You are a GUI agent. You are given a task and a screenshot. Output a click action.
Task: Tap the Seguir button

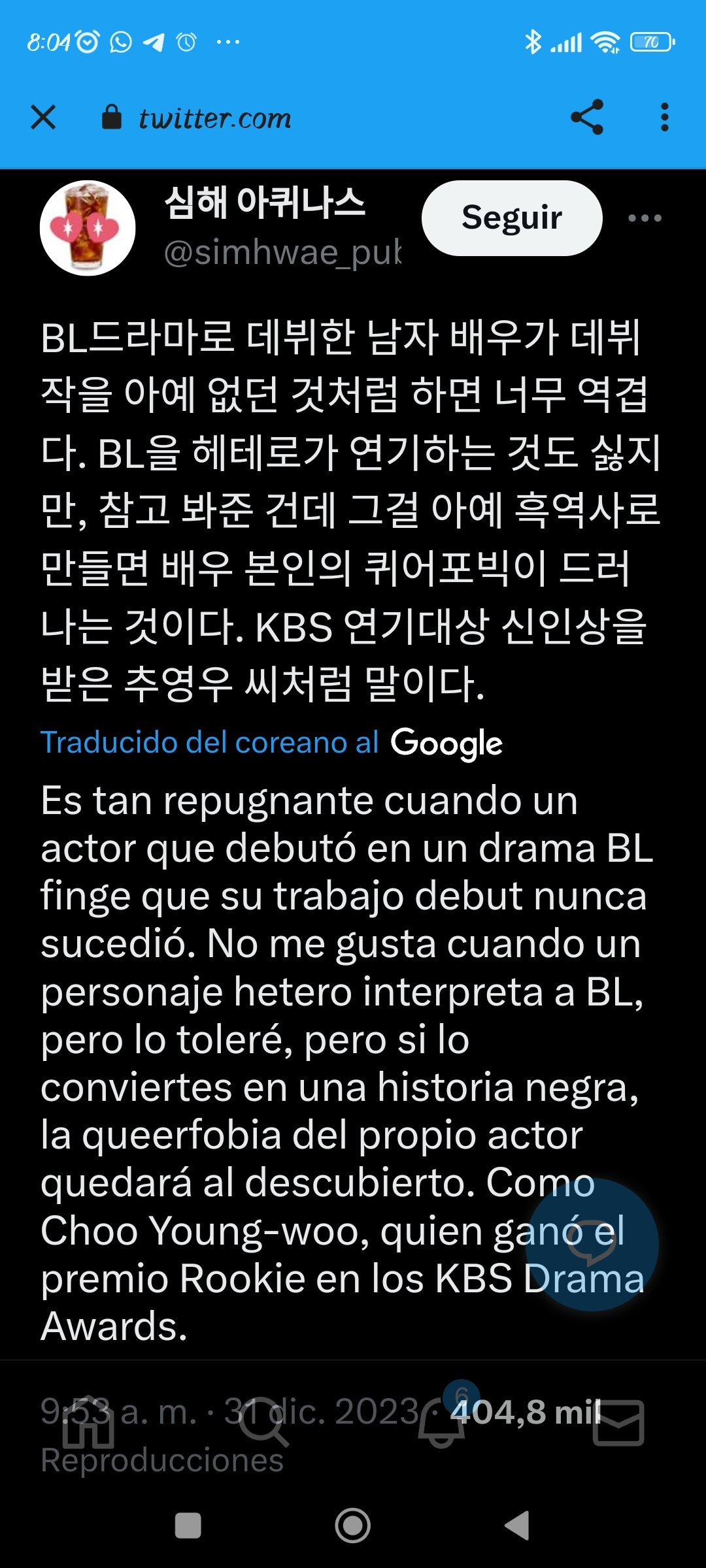coord(512,218)
